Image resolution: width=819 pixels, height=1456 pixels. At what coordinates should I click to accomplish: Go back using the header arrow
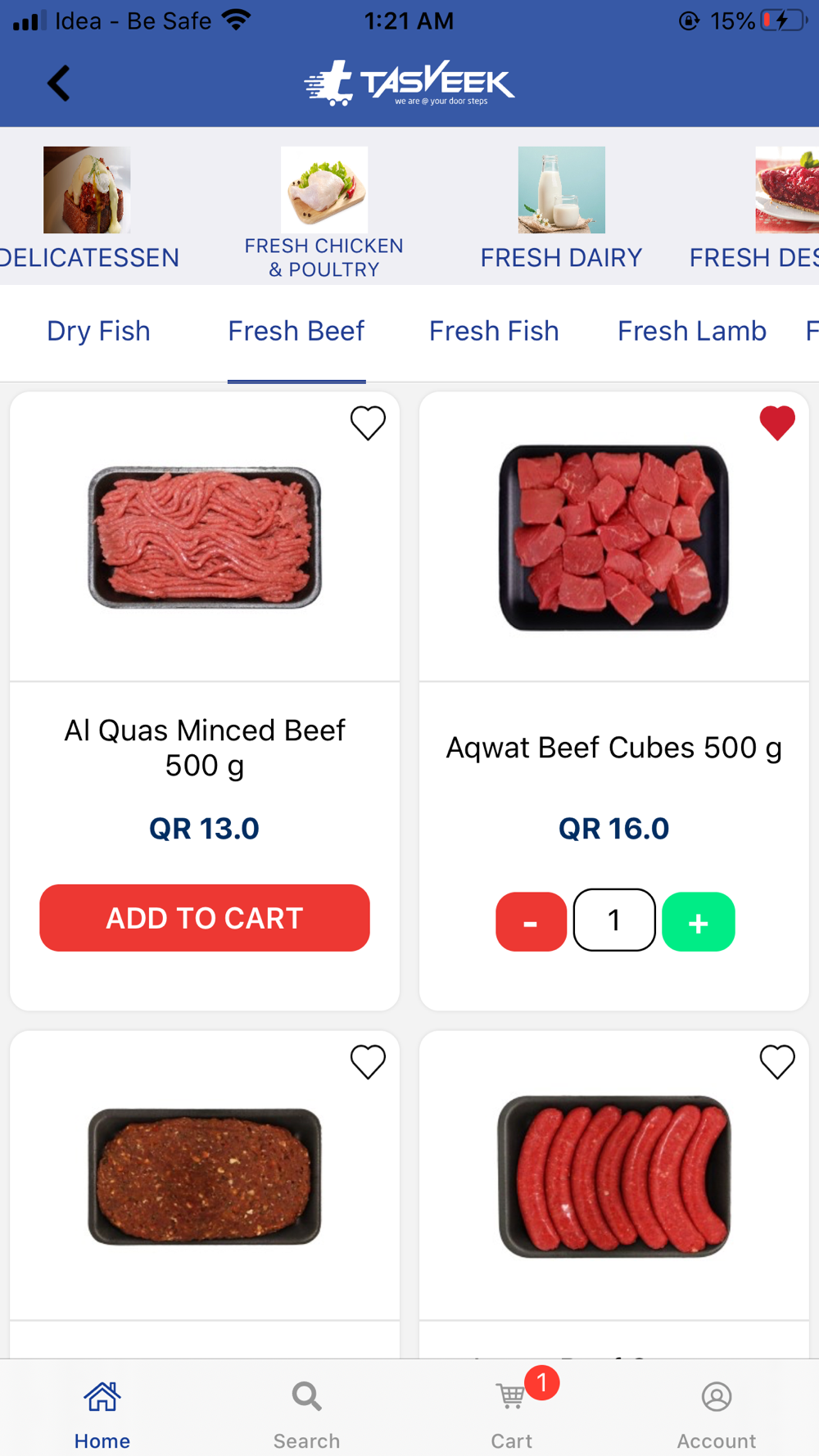click(58, 83)
